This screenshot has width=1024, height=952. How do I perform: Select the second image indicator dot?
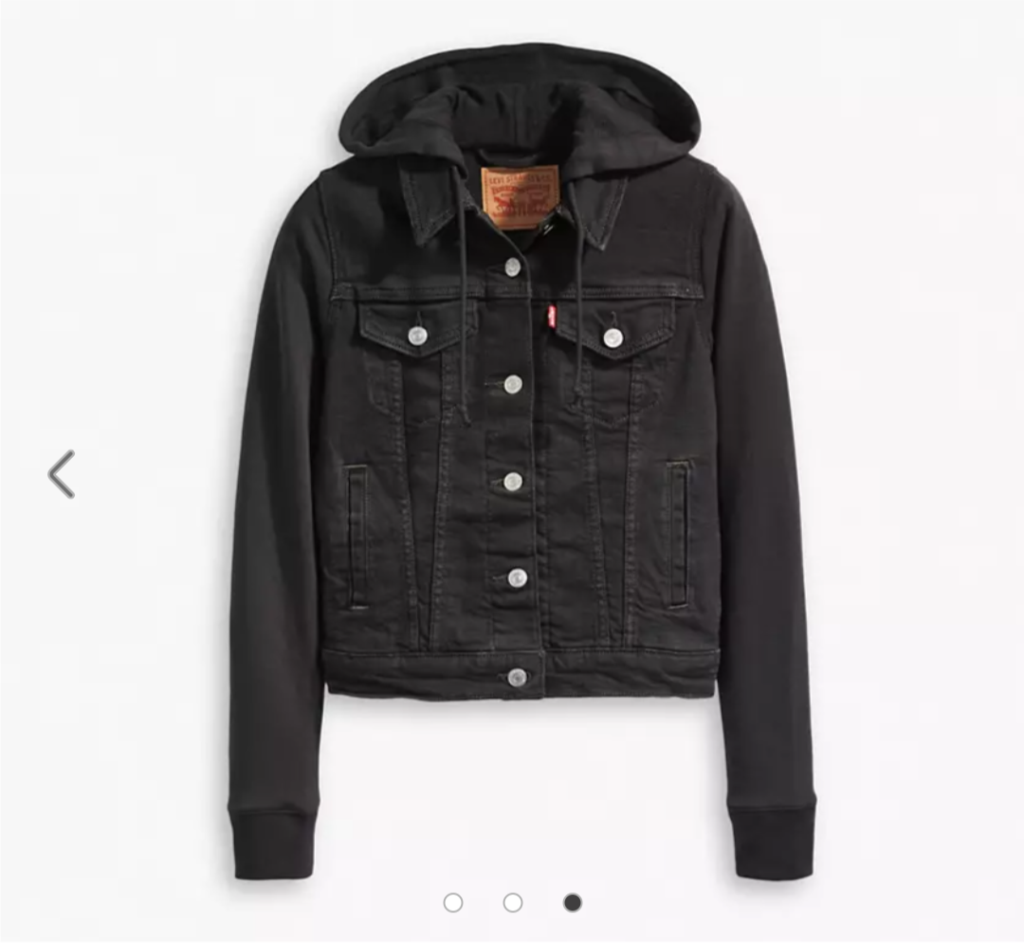tap(513, 903)
